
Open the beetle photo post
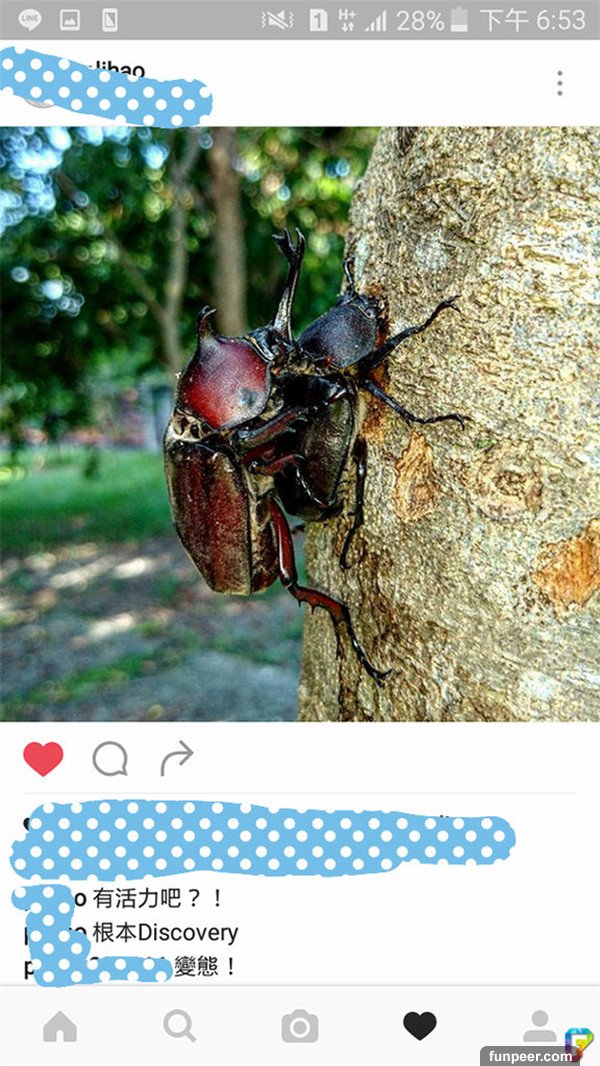(x=300, y=423)
